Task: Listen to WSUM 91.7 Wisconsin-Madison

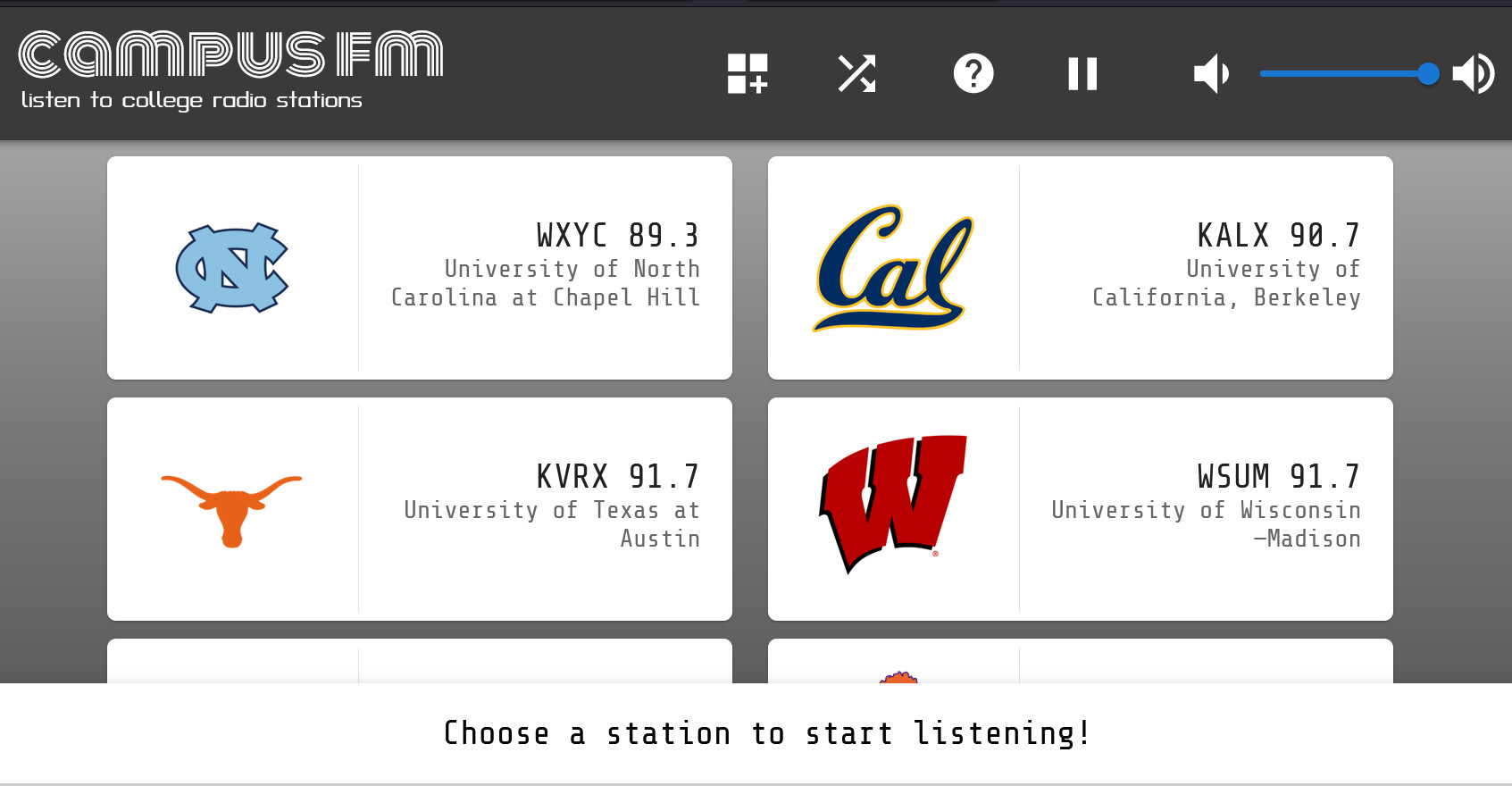Action: click(x=1081, y=509)
